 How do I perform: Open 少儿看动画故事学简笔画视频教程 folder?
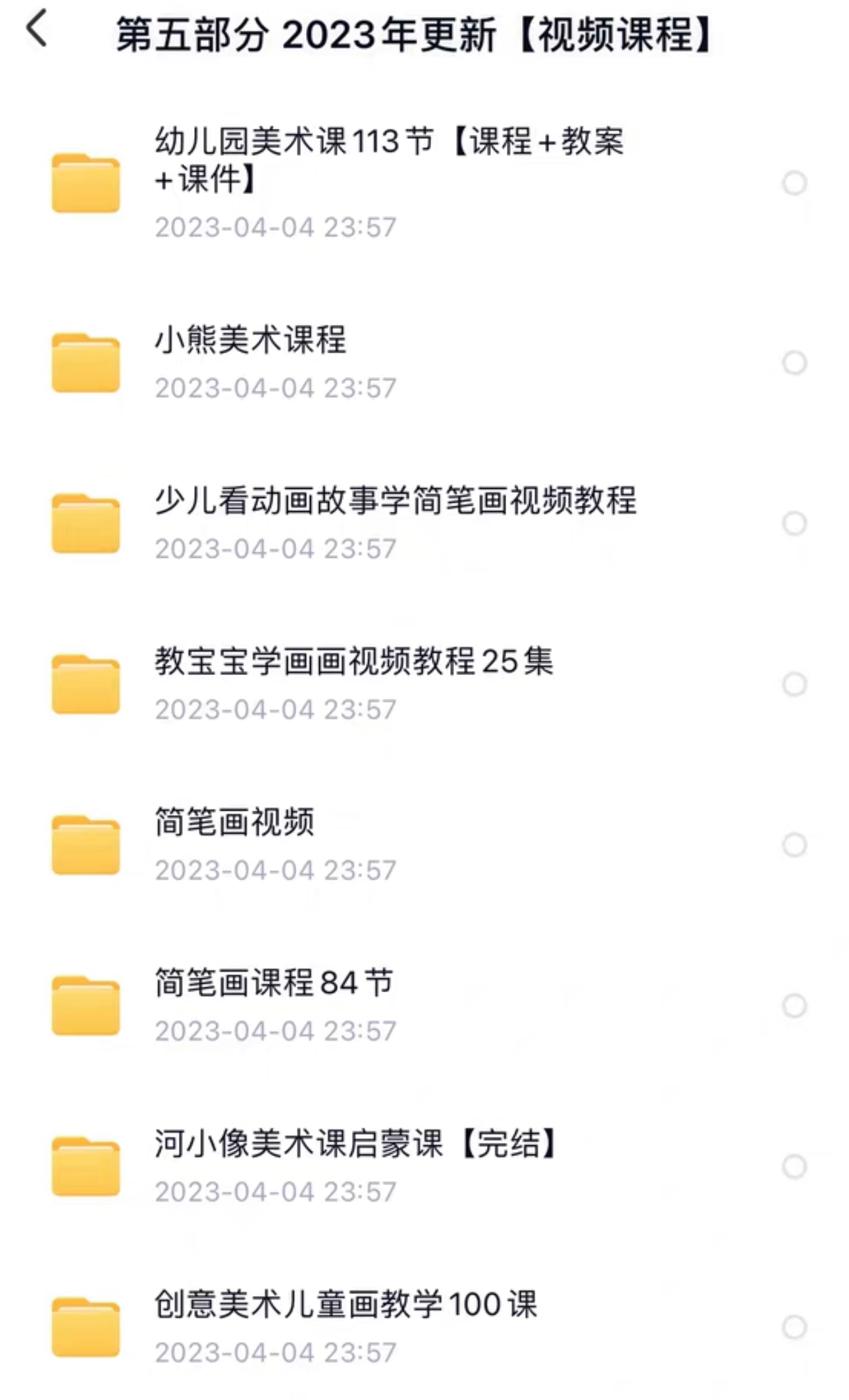pyautogui.click(x=395, y=501)
